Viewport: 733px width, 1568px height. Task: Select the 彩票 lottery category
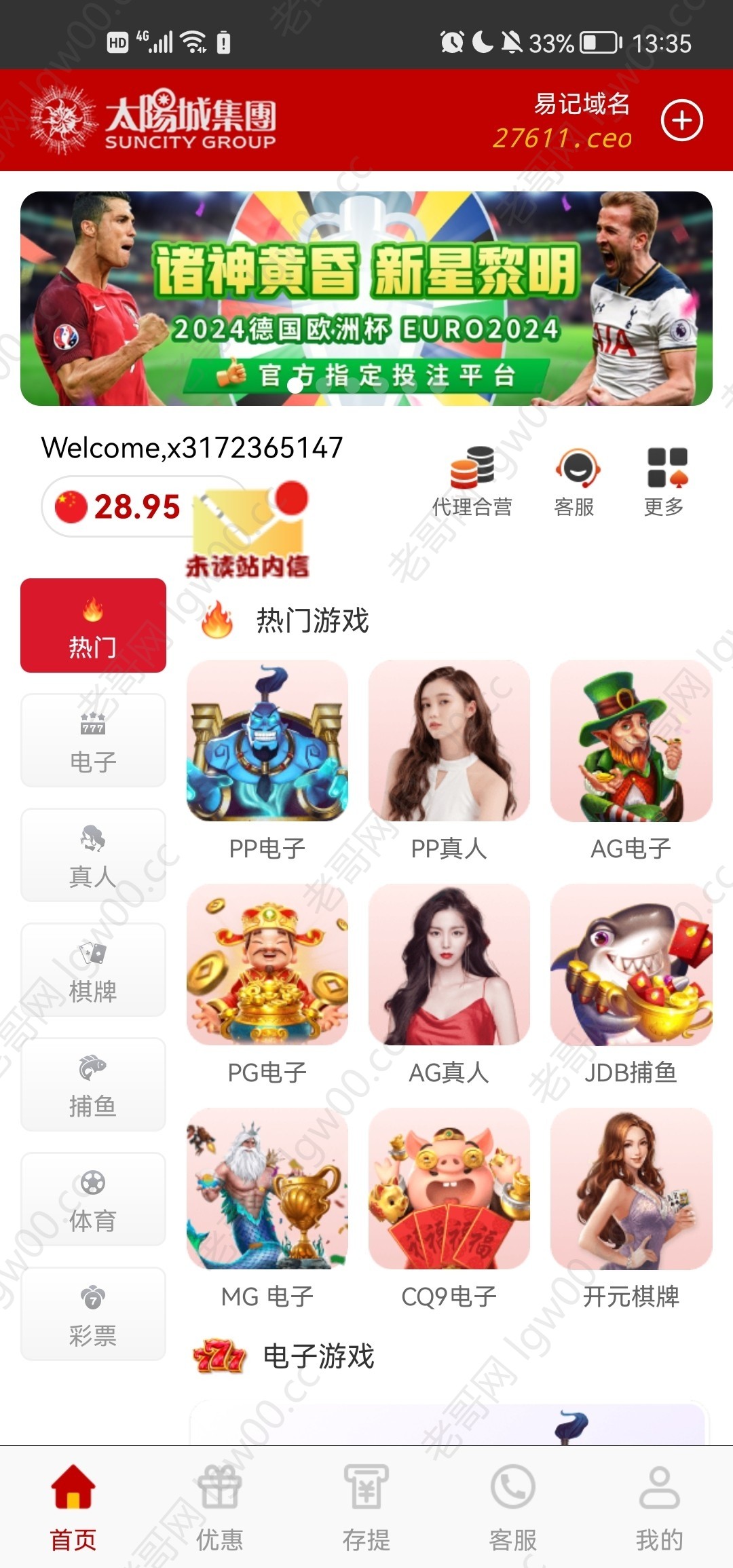93,1314
